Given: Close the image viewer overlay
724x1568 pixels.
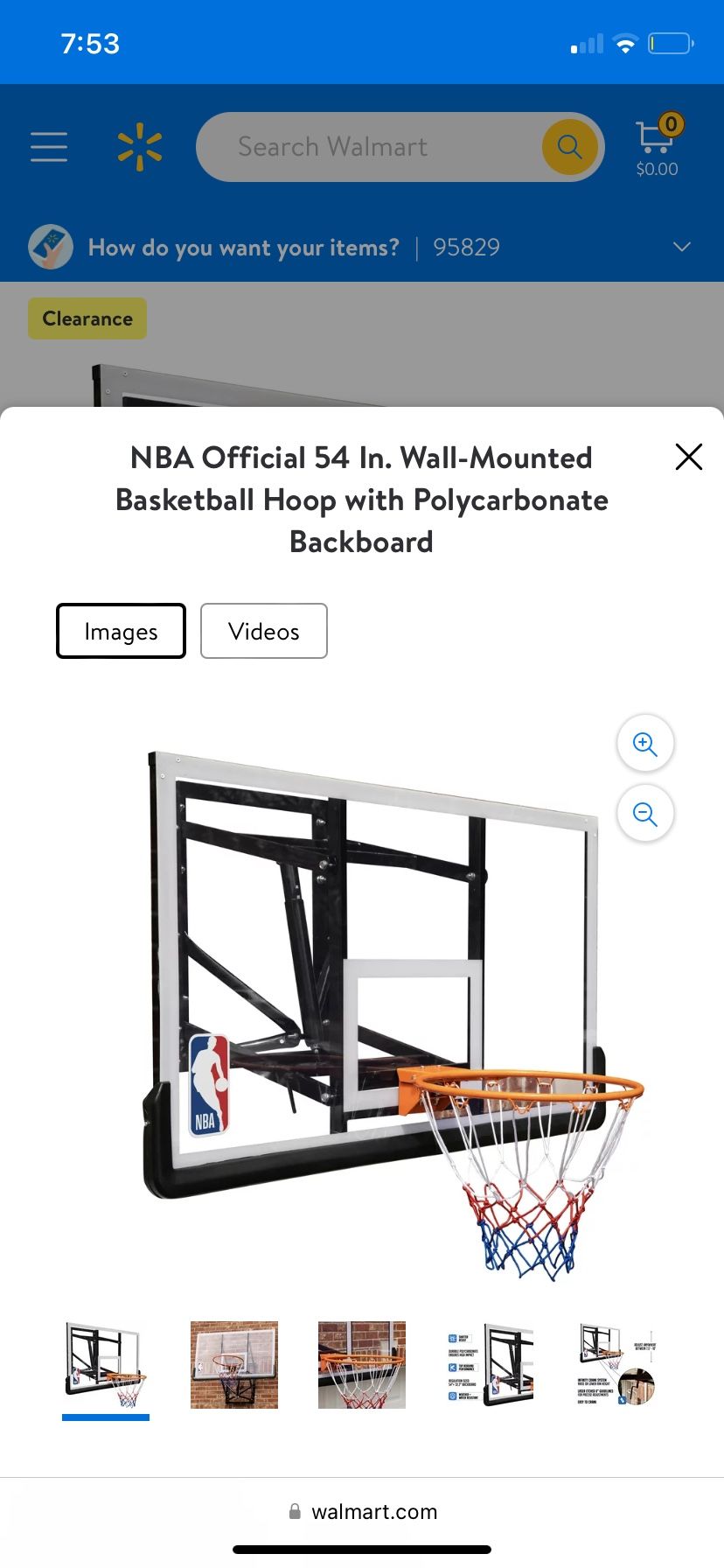Looking at the screenshot, I should 688,457.
